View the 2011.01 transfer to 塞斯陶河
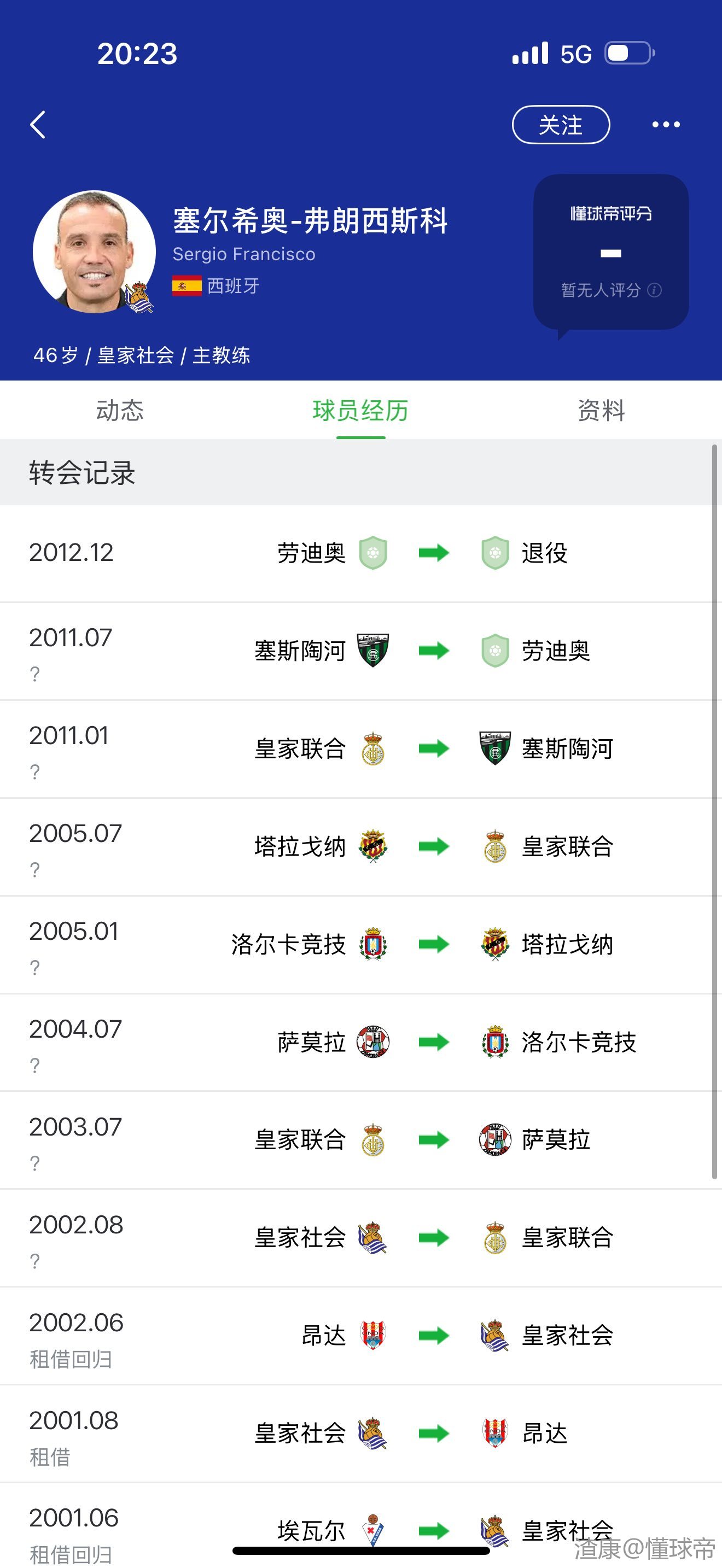The width and height of the screenshot is (722, 1568). pyautogui.click(x=360, y=748)
